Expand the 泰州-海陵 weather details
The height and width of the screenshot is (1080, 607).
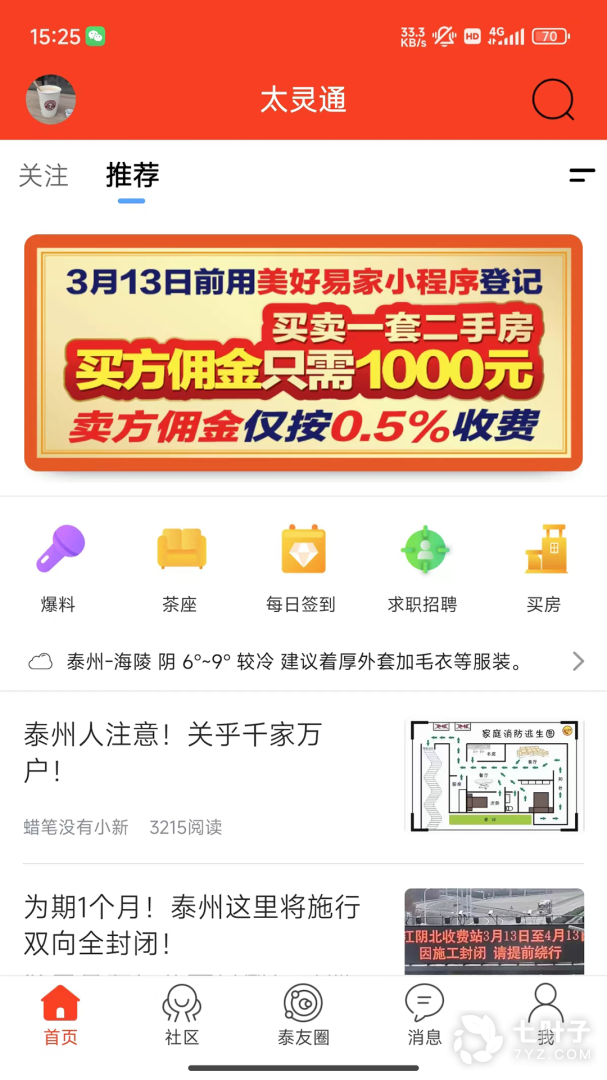pos(303,661)
